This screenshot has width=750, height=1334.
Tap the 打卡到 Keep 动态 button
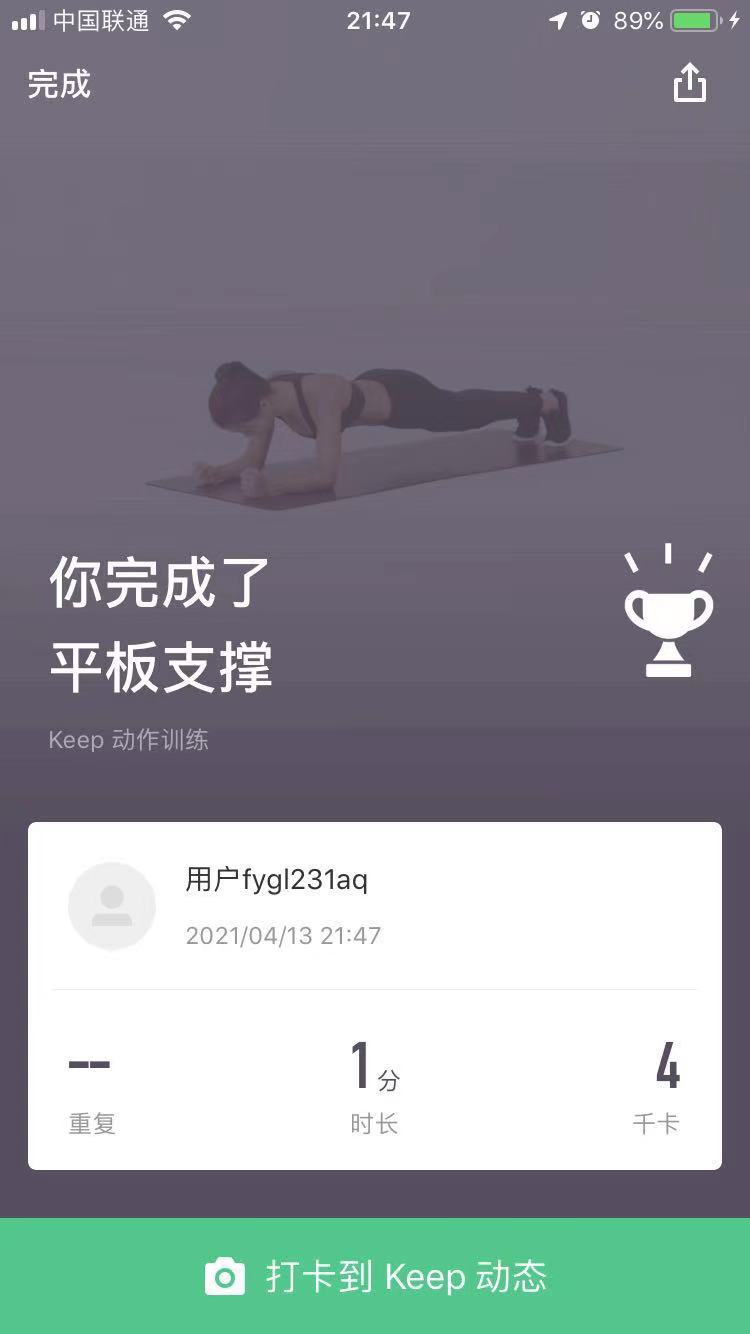pyautogui.click(x=375, y=1276)
